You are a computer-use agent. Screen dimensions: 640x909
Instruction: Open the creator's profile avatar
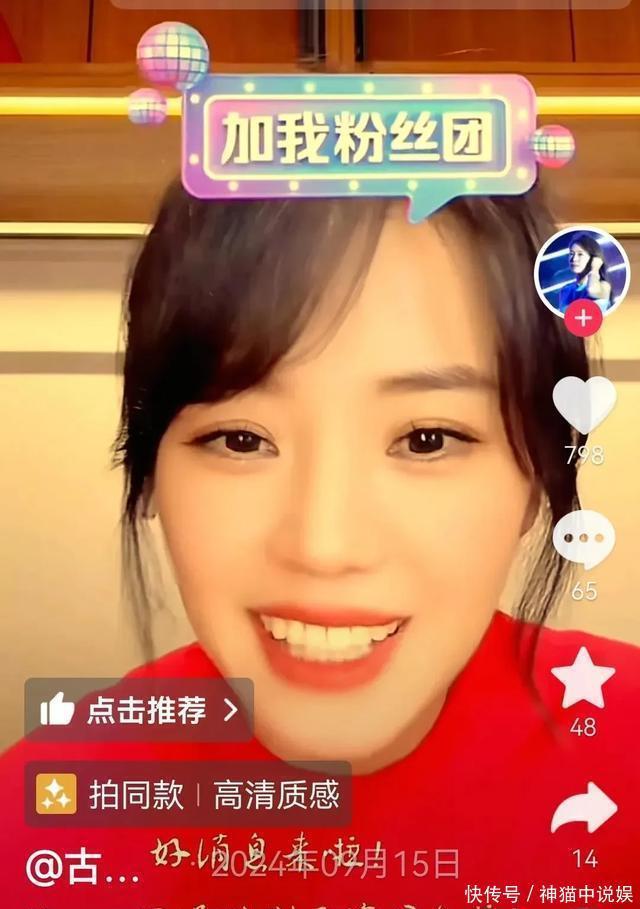[582, 268]
